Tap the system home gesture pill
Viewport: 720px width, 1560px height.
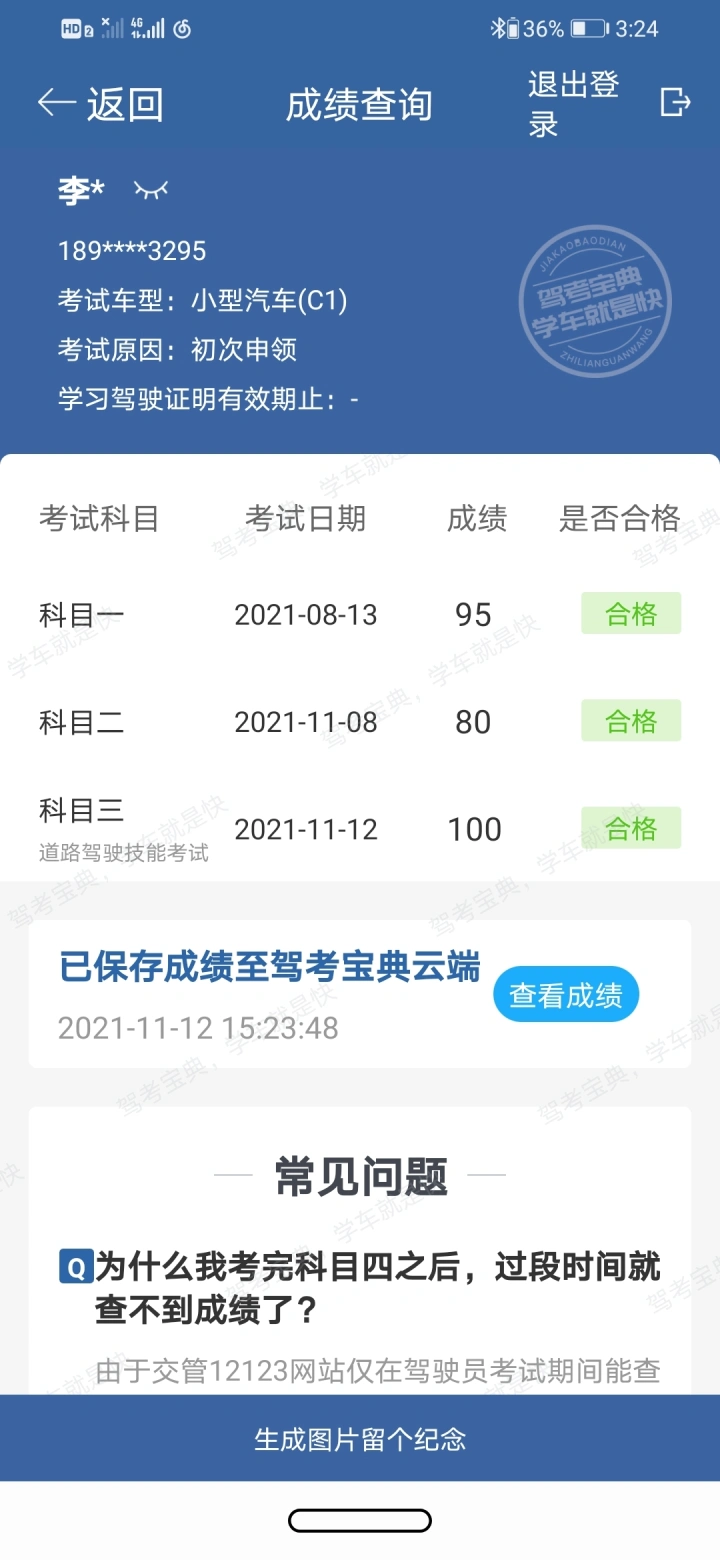tap(360, 1521)
